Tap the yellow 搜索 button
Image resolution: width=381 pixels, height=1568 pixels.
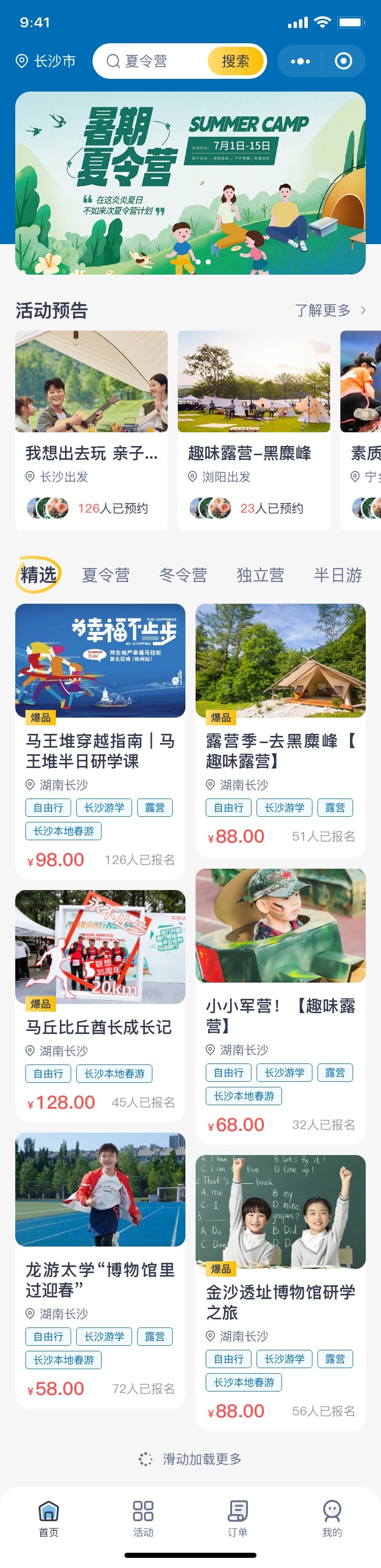pyautogui.click(x=235, y=61)
